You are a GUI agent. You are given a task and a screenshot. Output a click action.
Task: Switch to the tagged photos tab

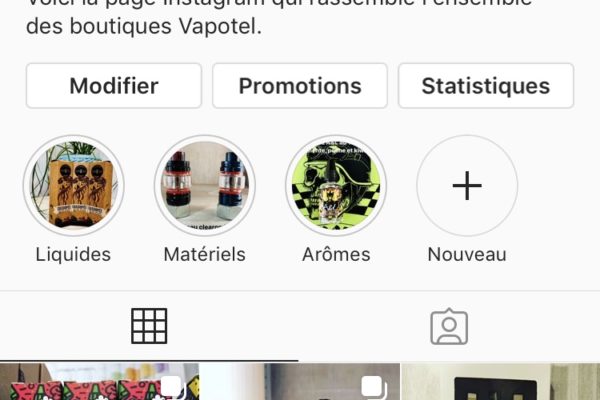coord(449,326)
